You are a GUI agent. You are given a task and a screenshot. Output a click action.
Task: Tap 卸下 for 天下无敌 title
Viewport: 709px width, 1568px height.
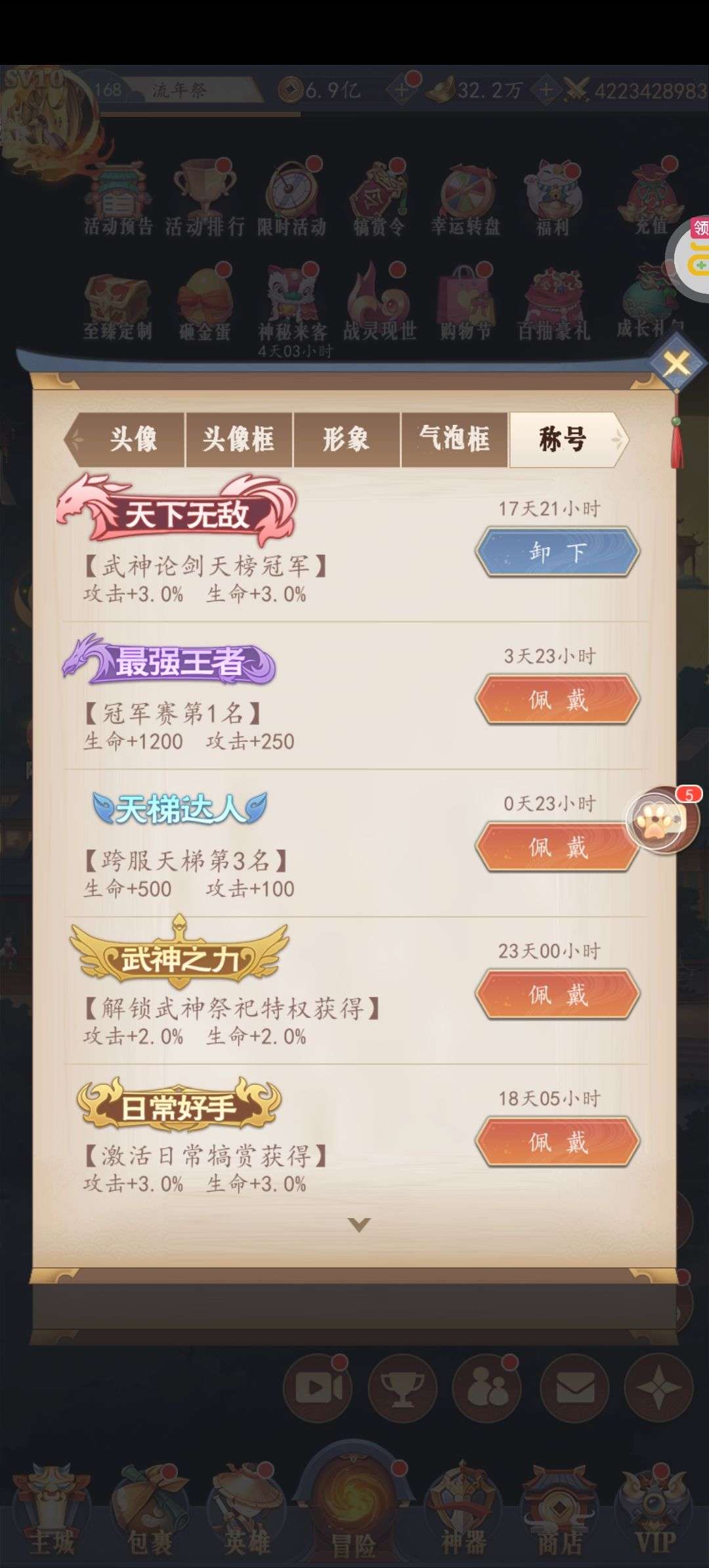(557, 552)
